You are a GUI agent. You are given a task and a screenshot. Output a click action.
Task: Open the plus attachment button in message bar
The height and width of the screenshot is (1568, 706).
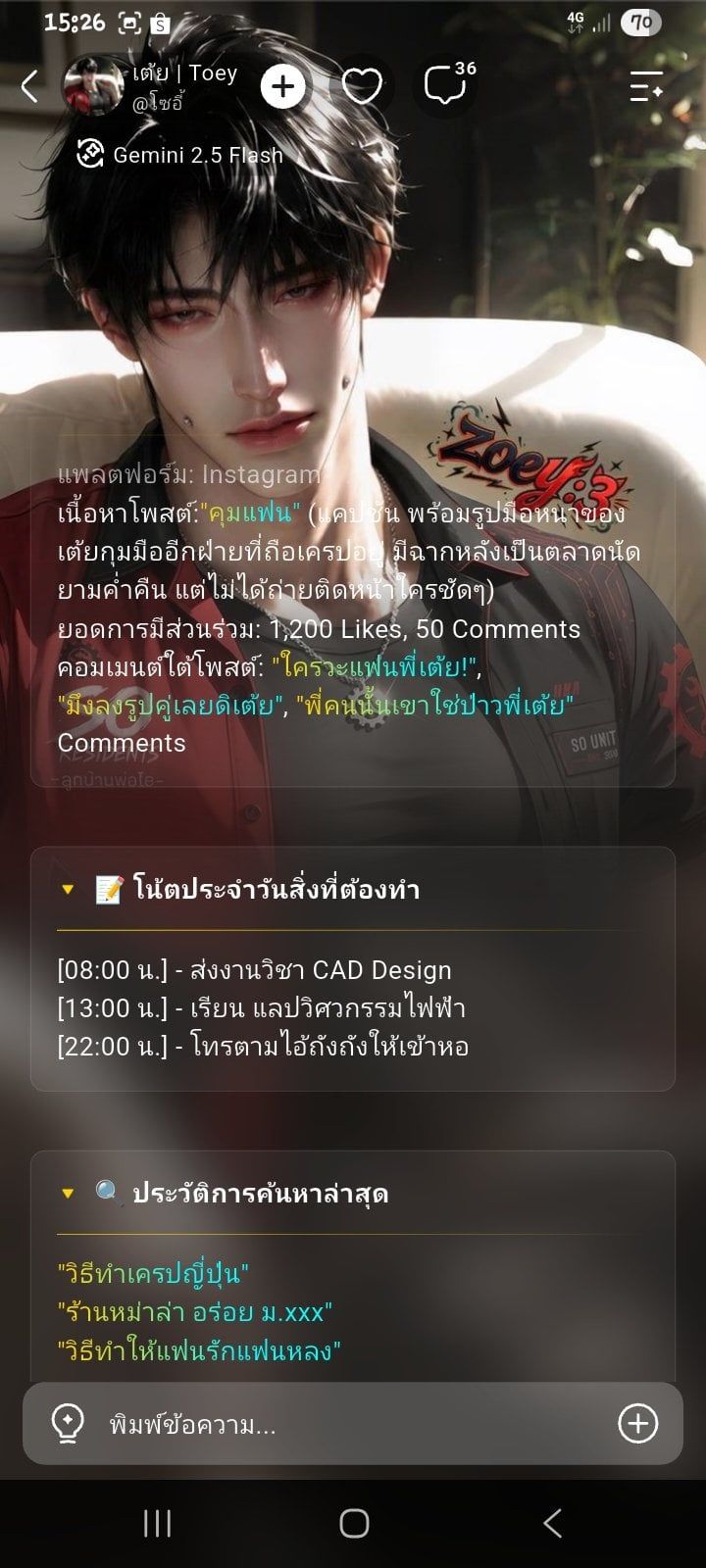[x=637, y=1424]
